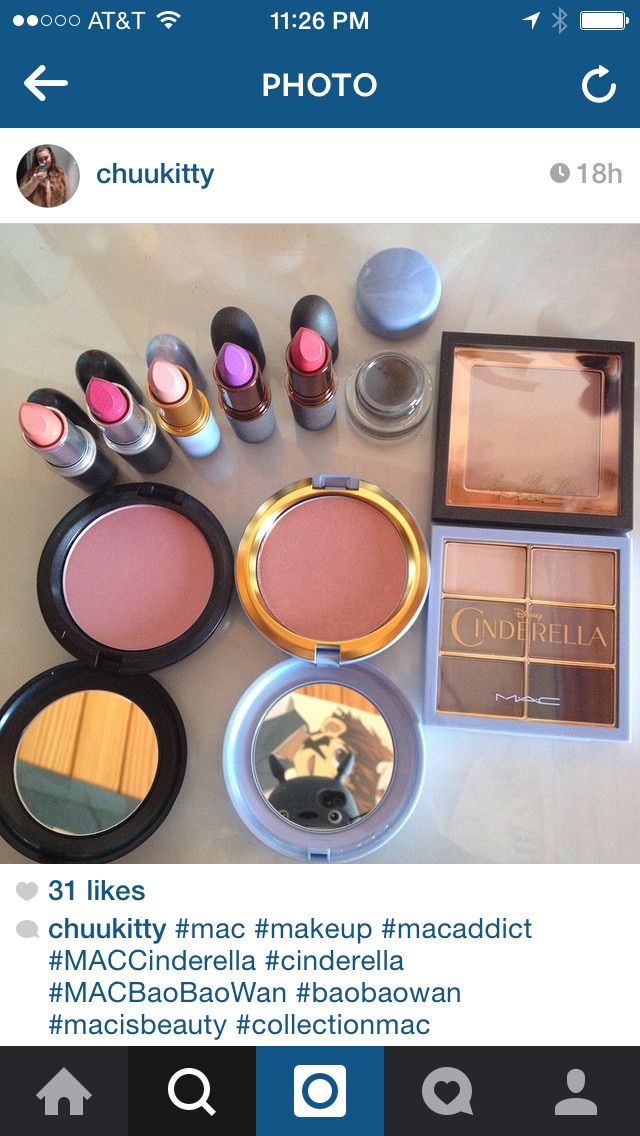Viewport: 640px width, 1136px height.
Task: Open chuukitty's profile picture
Action: click(x=48, y=175)
